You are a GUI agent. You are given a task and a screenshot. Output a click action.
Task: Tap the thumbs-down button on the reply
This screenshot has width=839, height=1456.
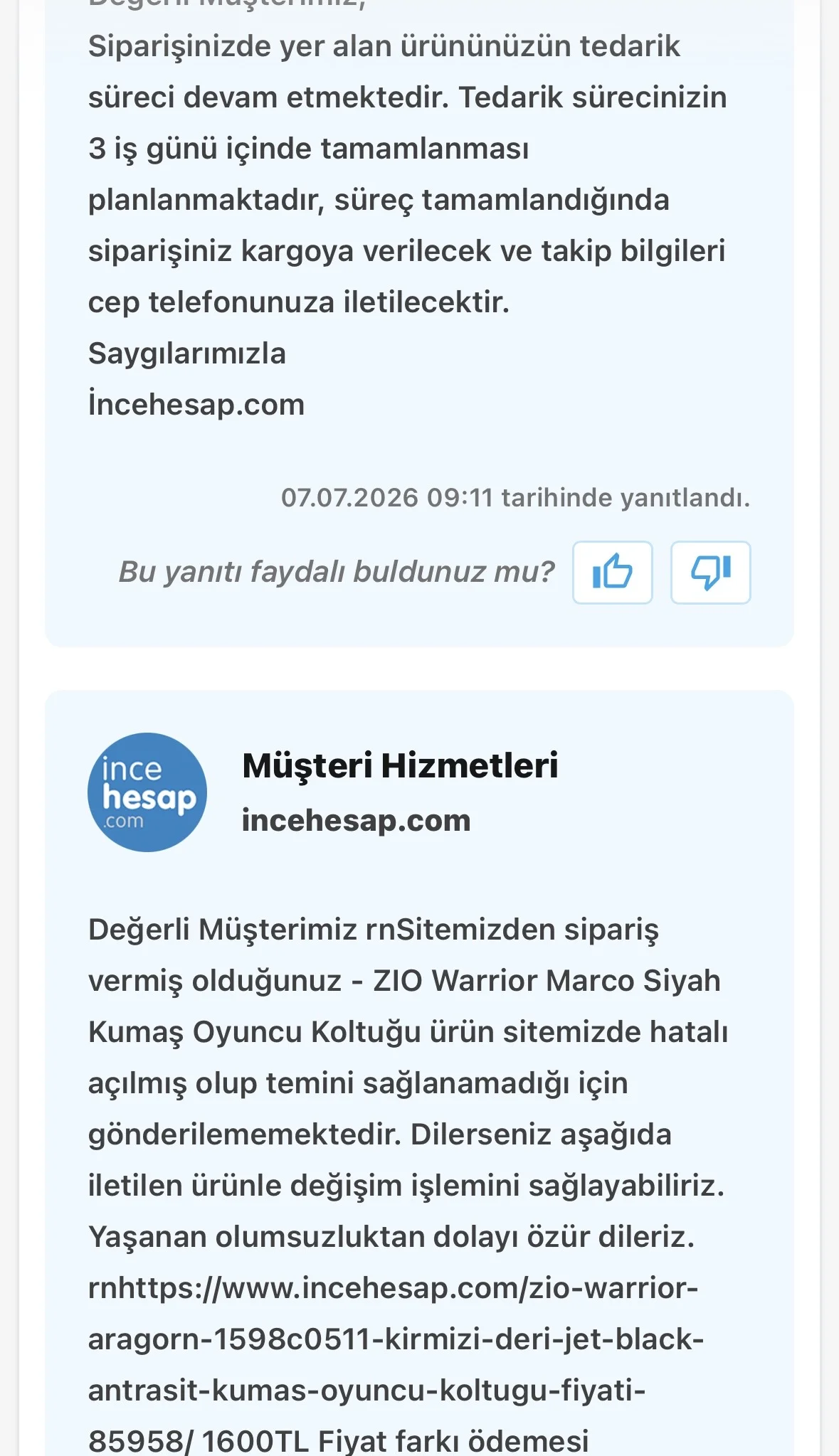coord(710,573)
